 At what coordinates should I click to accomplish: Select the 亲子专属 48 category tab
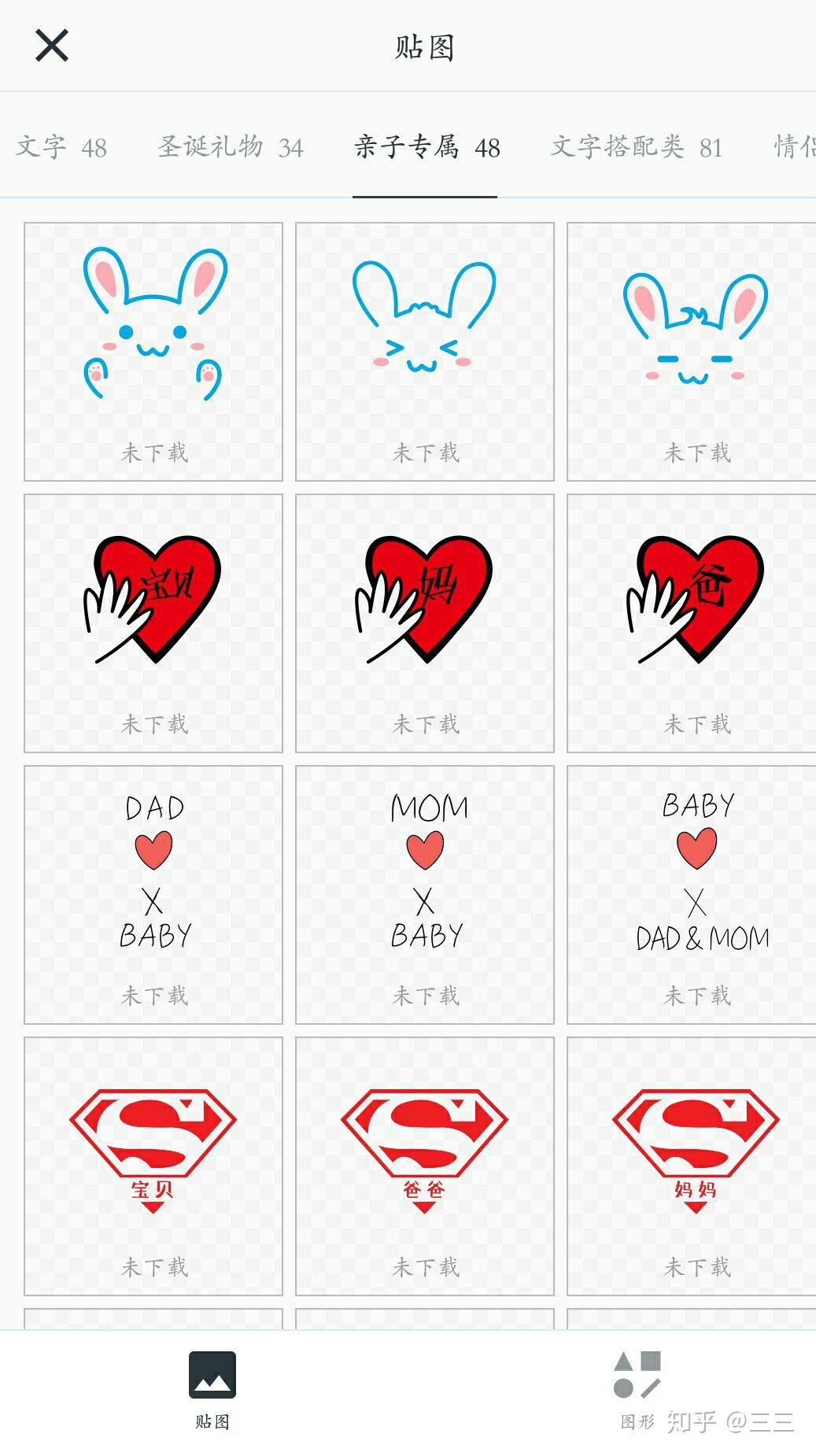[426, 146]
